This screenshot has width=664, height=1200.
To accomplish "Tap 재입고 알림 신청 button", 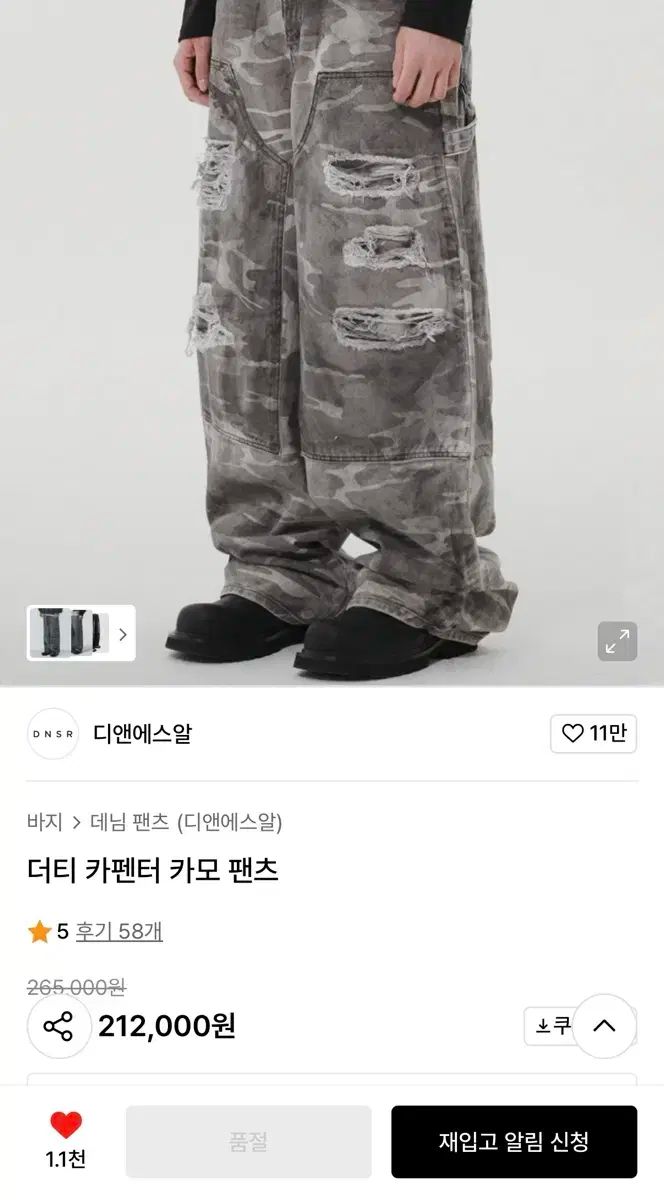I will 513,1141.
